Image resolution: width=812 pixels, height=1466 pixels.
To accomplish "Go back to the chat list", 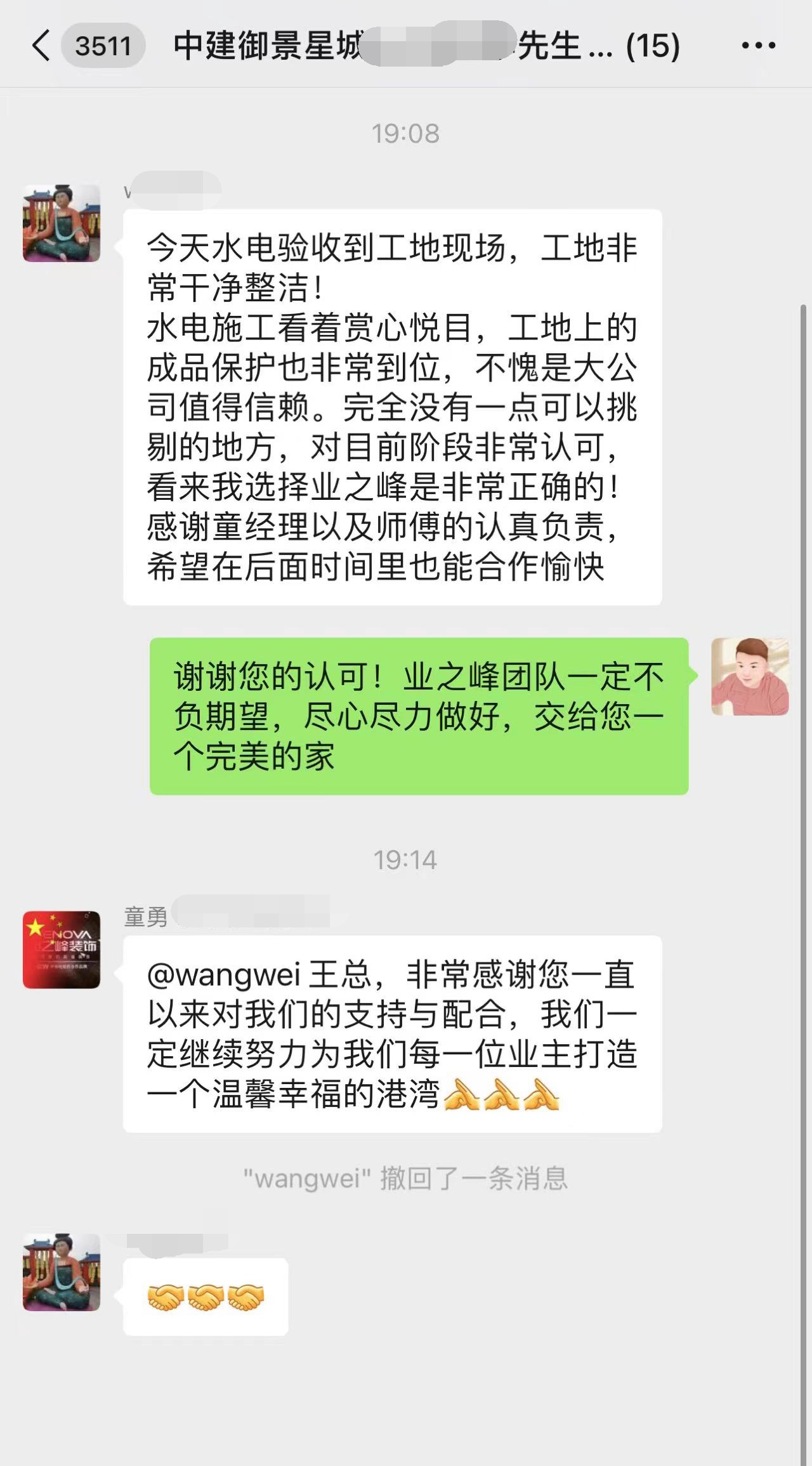I will 42,46.
